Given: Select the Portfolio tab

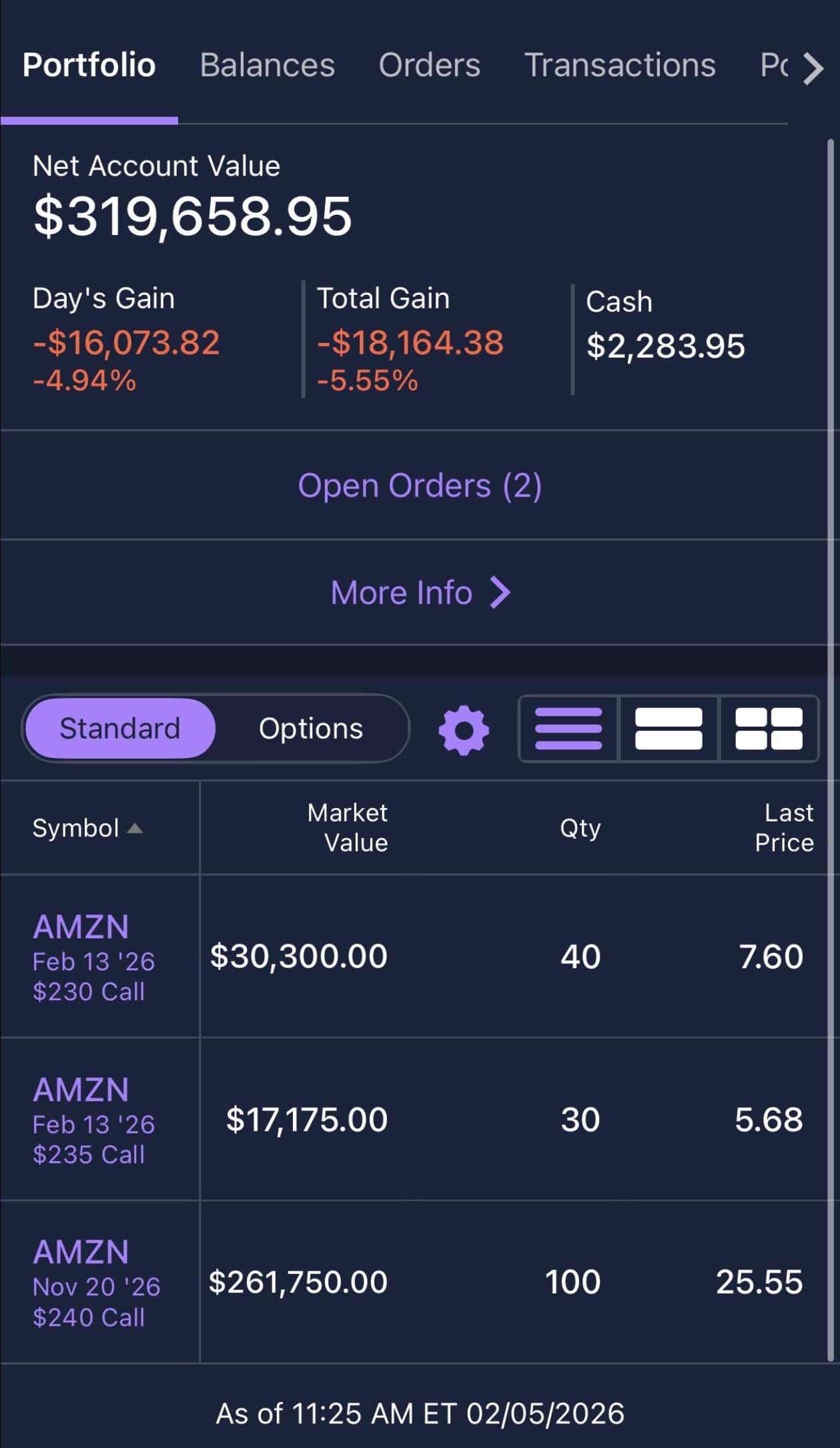Looking at the screenshot, I should pyautogui.click(x=89, y=65).
